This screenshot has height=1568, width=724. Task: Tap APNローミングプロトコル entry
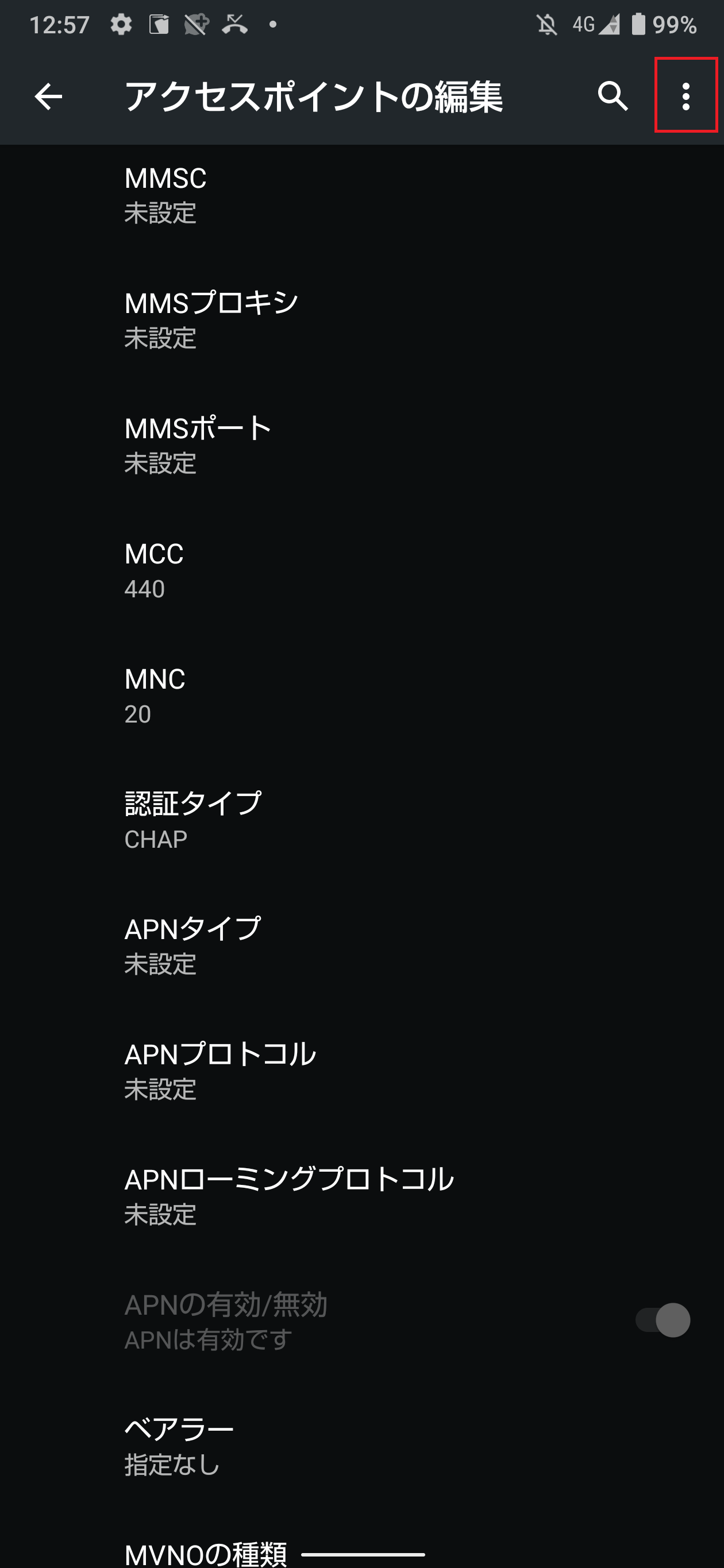(288, 1194)
